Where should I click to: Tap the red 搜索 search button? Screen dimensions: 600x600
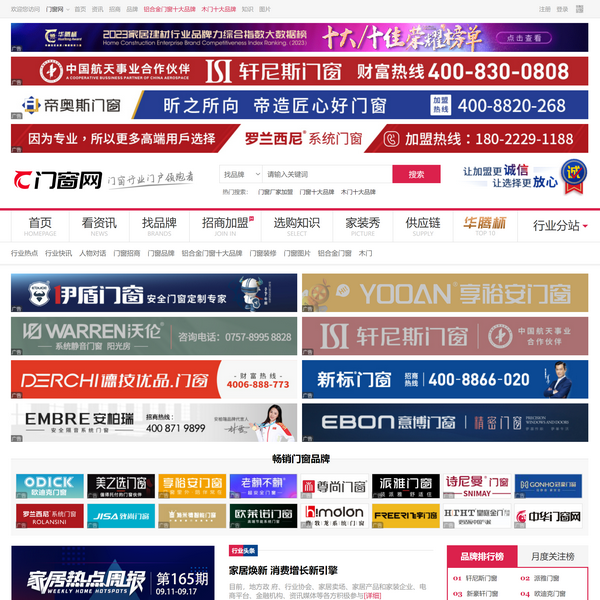[416, 174]
